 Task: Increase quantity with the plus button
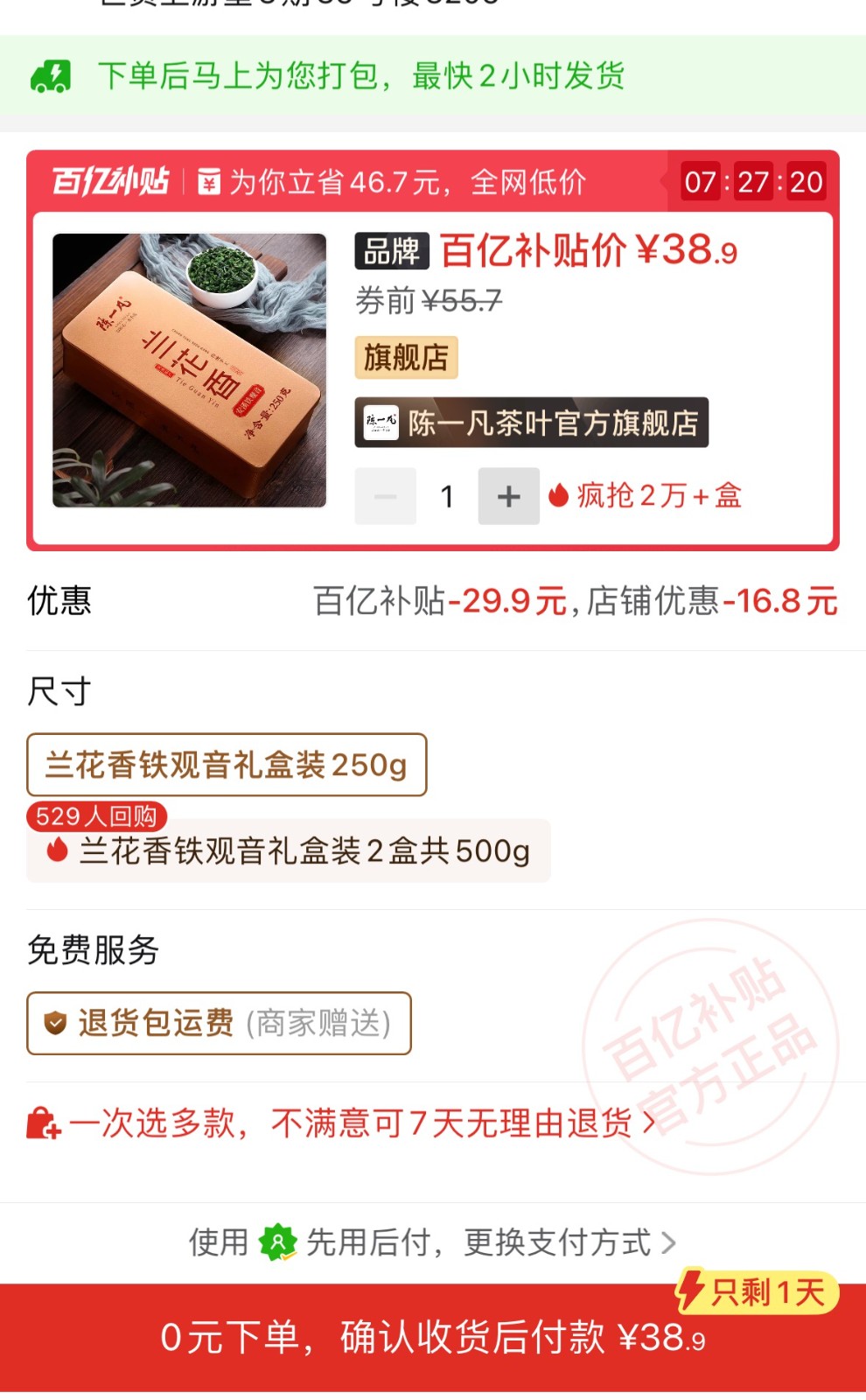[508, 496]
